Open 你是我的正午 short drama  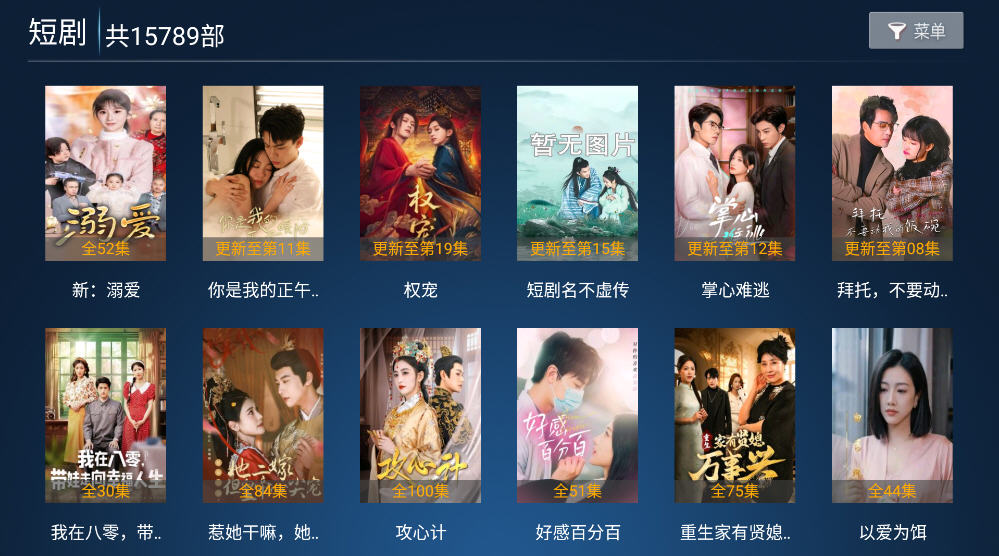(x=263, y=174)
